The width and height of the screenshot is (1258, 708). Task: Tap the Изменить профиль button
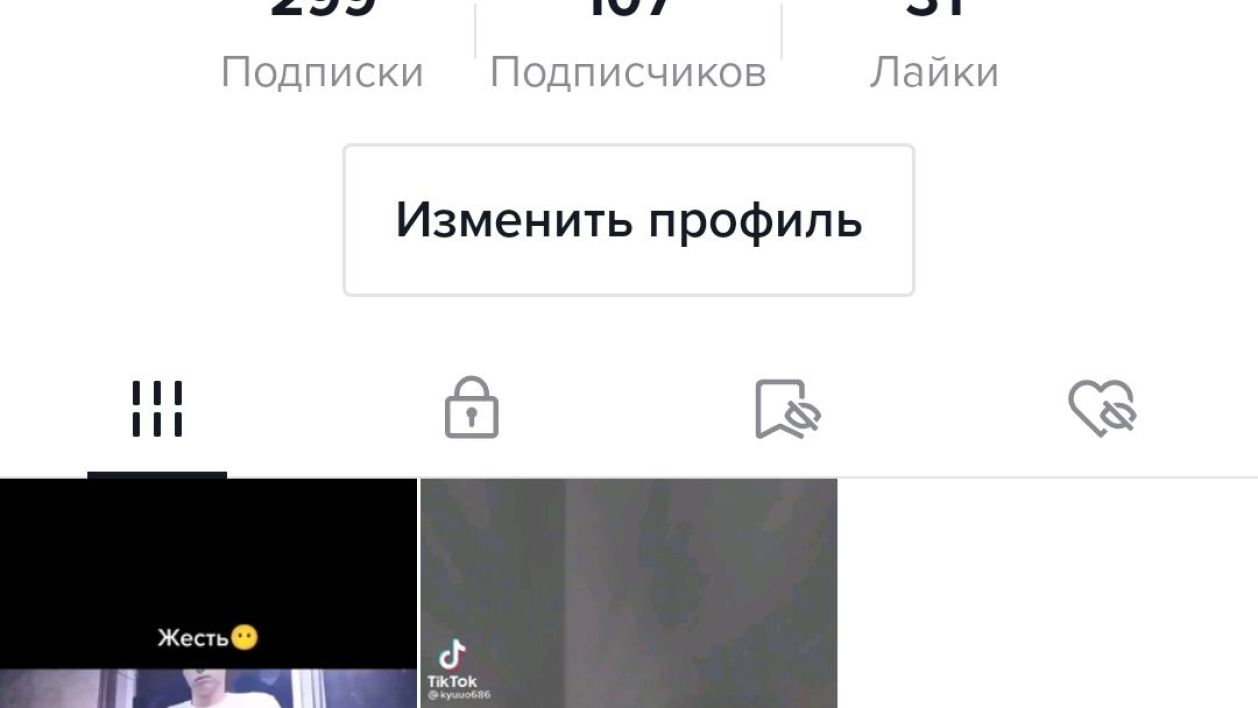[628, 220]
